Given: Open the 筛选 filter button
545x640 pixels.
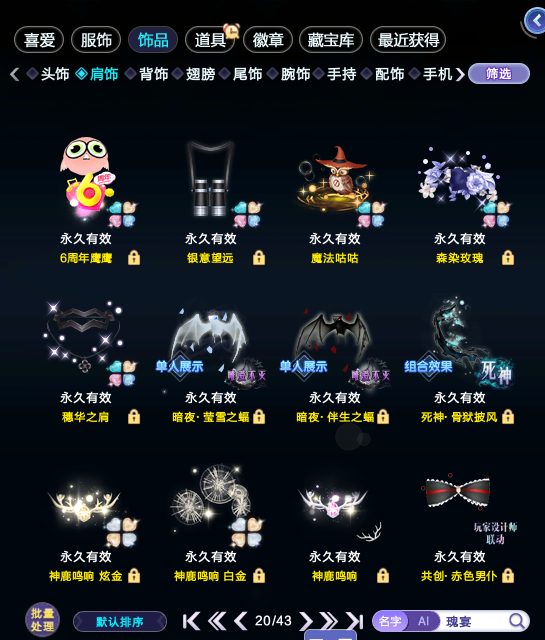Looking at the screenshot, I should coord(499,74).
